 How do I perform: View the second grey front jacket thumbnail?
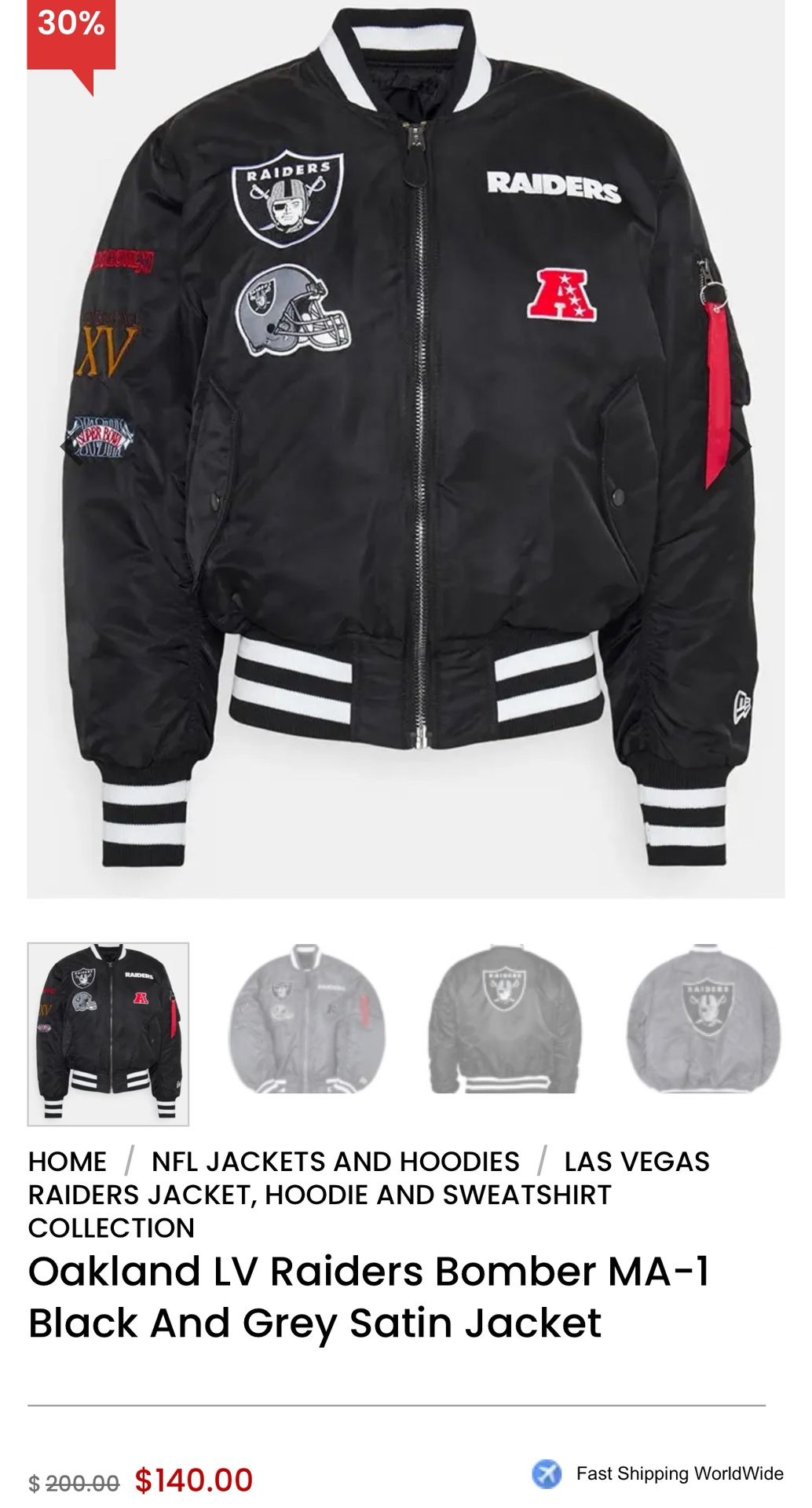pos(307,1019)
